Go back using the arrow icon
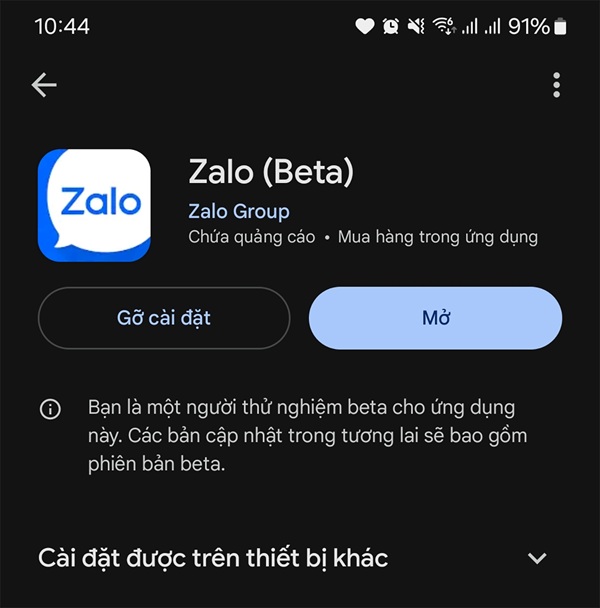600x608 pixels. 44,85
